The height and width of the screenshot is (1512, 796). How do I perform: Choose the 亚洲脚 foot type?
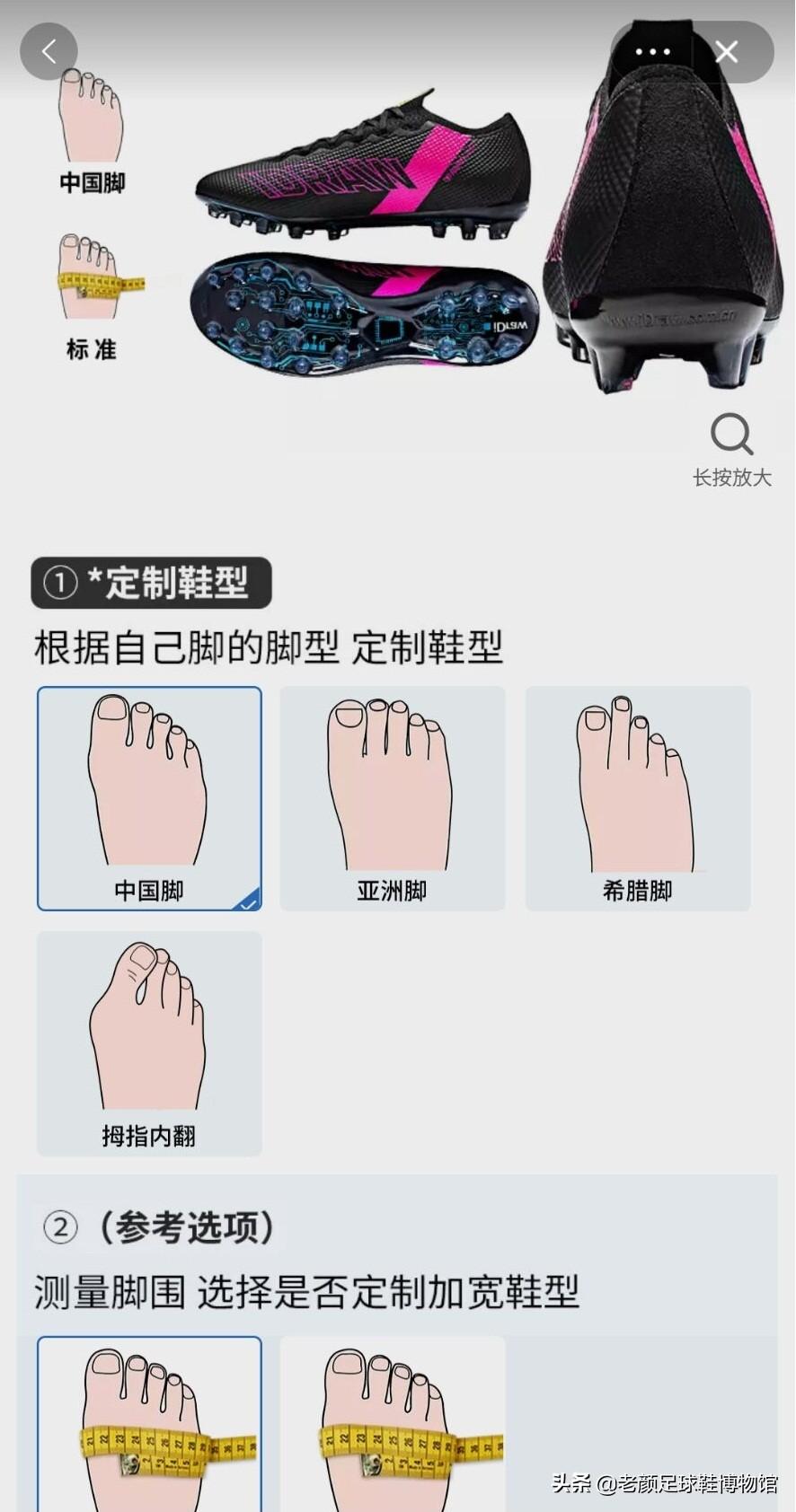(393, 798)
